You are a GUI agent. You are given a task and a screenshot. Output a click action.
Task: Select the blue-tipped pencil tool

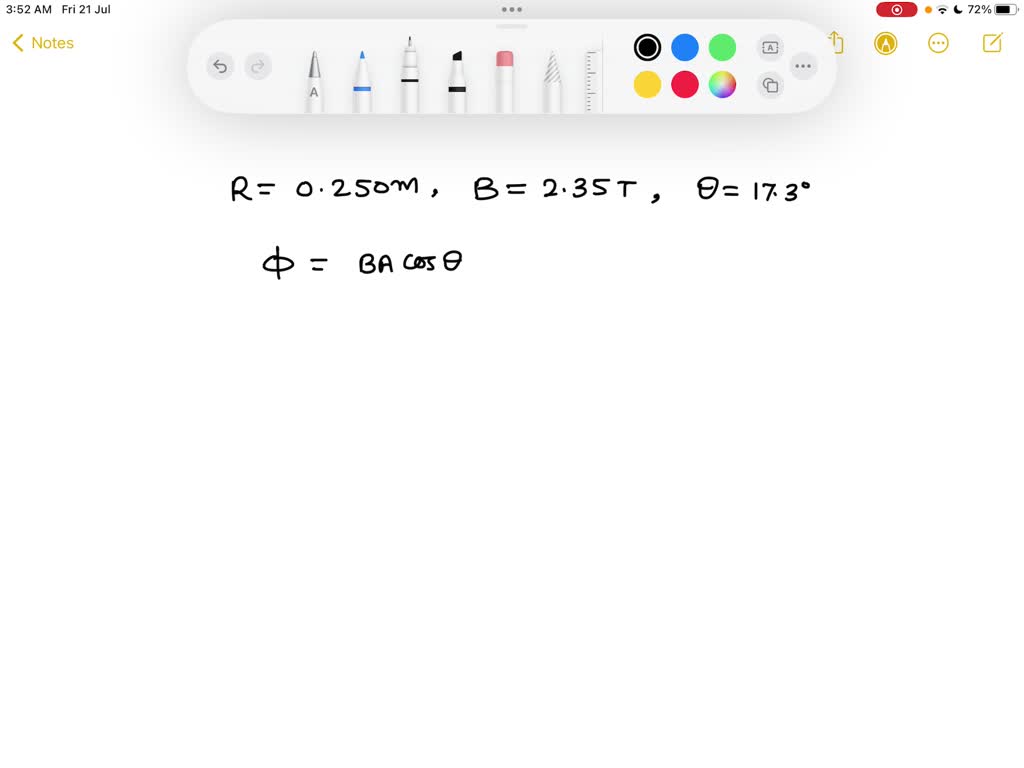(362, 80)
